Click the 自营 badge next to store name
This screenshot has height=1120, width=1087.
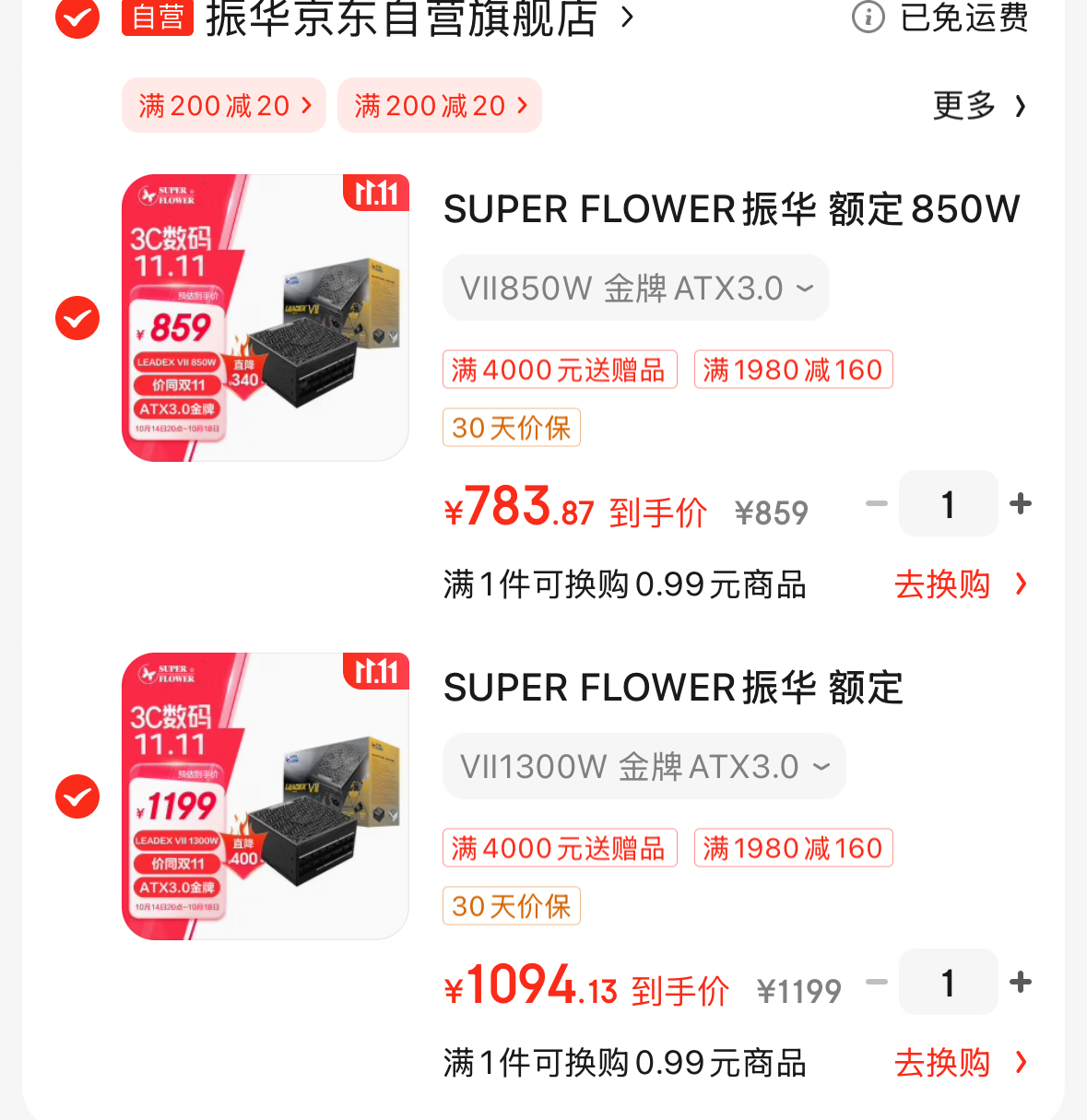157,18
